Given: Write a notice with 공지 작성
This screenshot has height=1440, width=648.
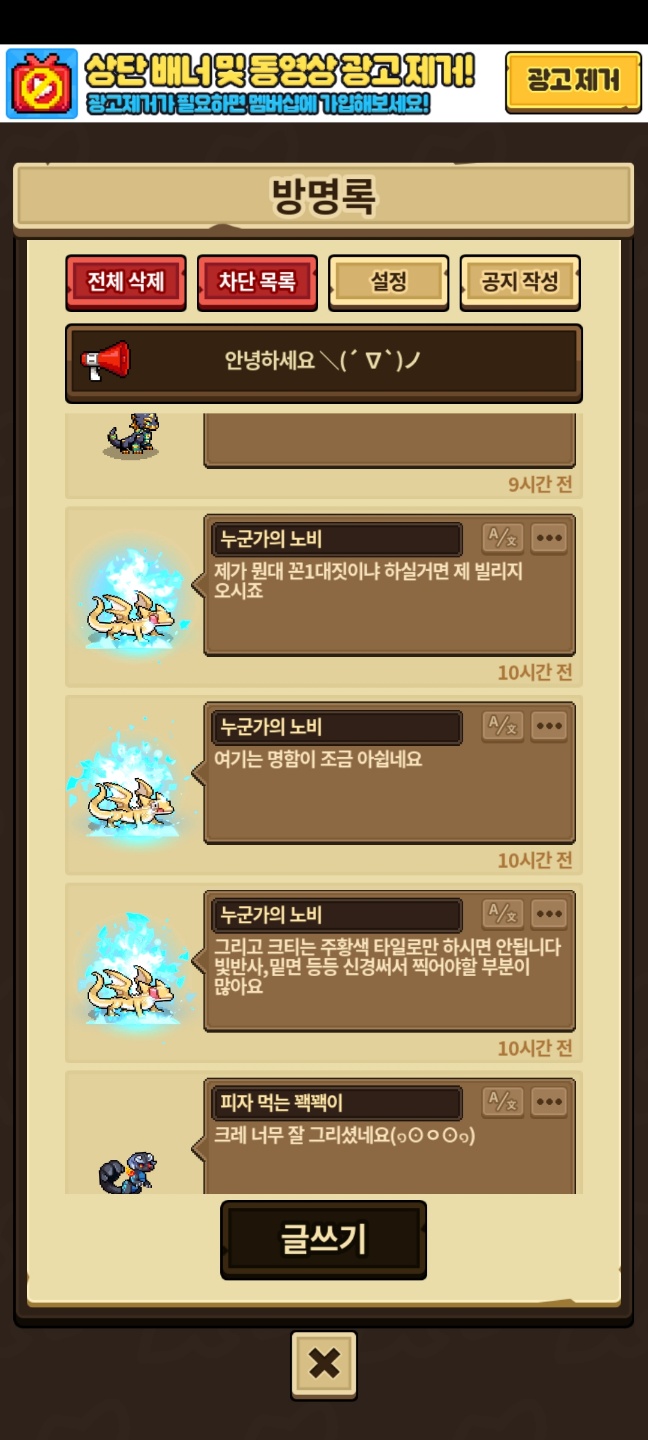Looking at the screenshot, I should 520,282.
